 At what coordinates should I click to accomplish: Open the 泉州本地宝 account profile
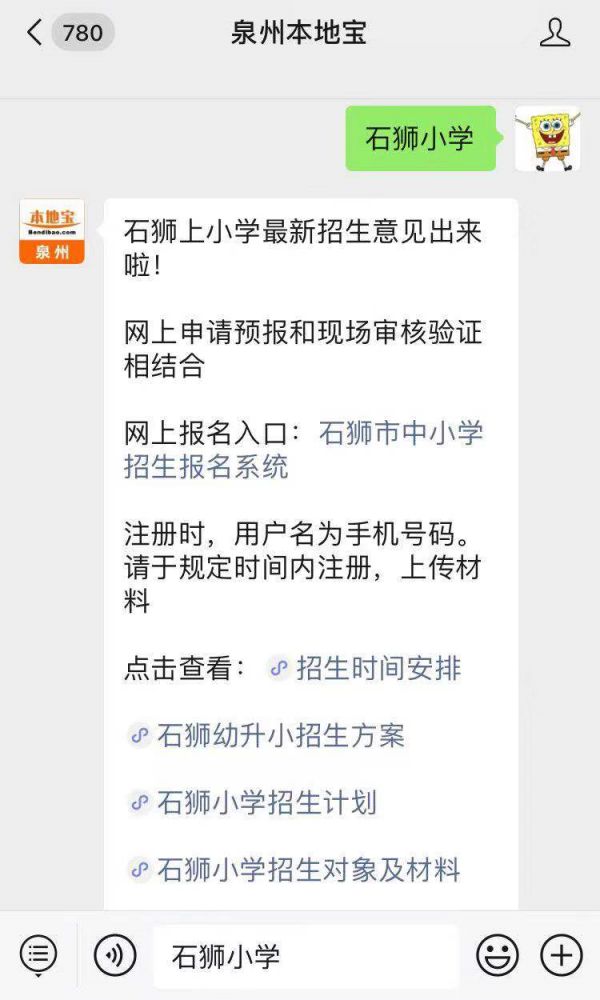(555, 33)
